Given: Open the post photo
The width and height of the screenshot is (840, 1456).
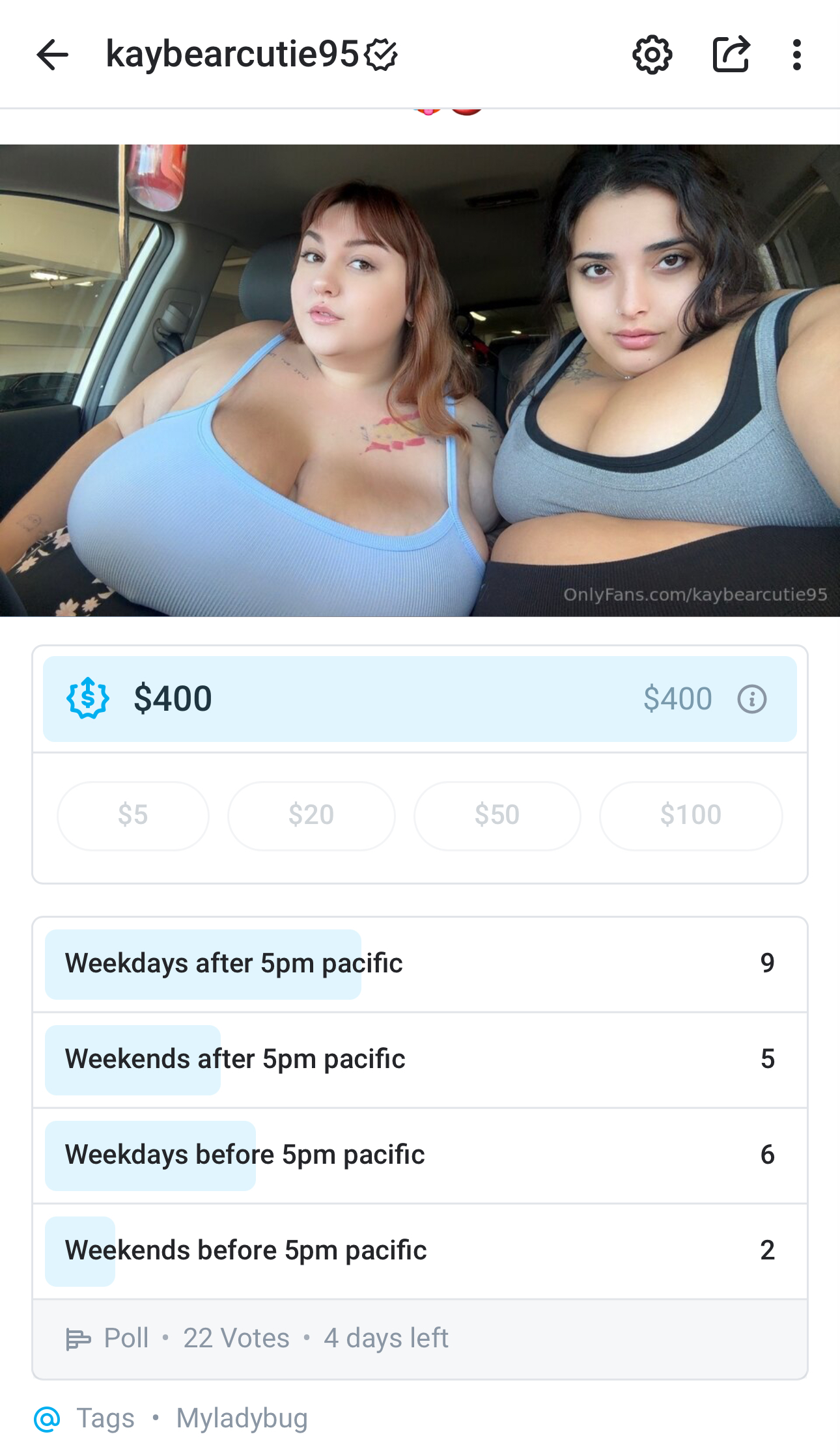Looking at the screenshot, I should tap(420, 380).
